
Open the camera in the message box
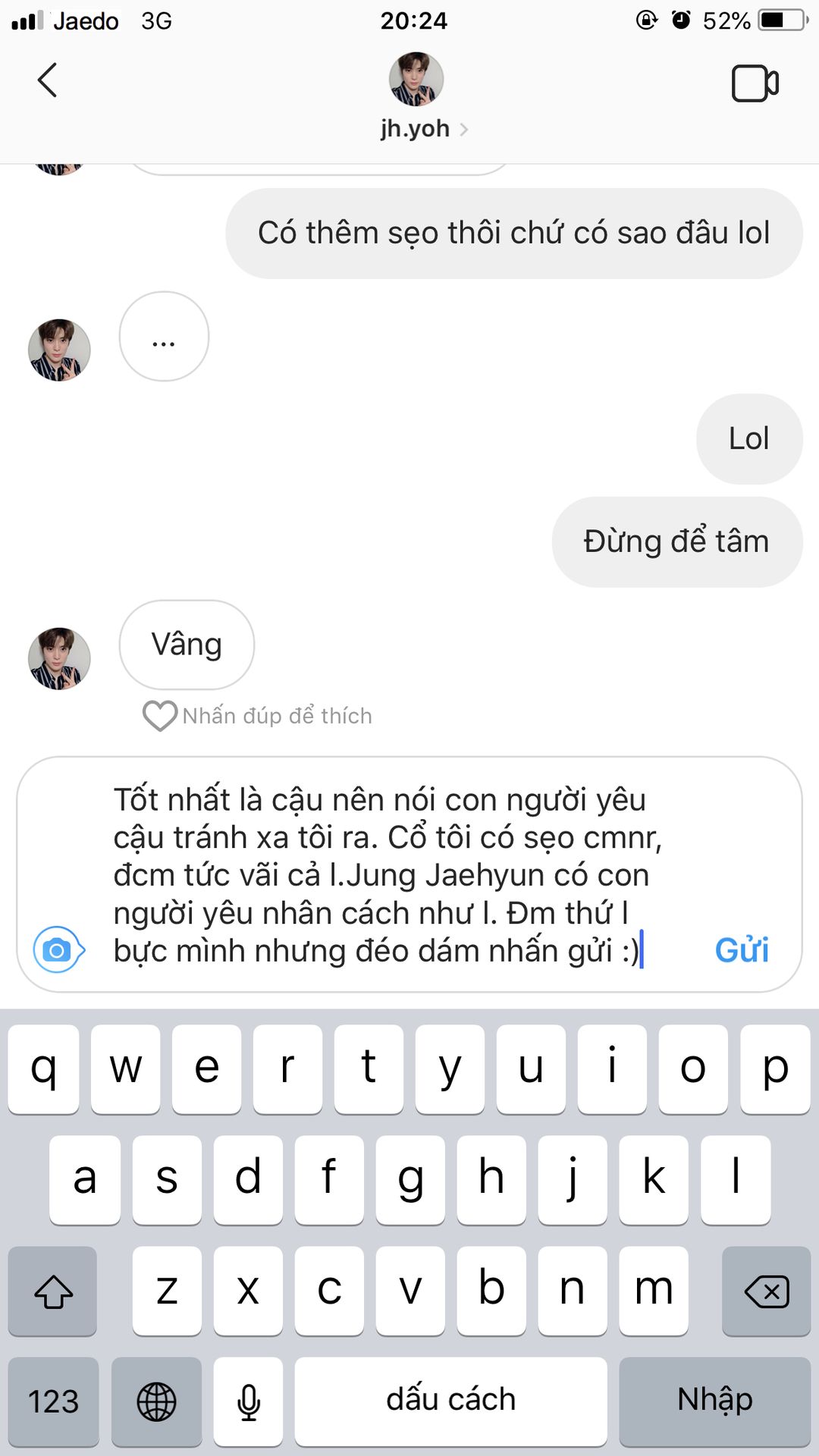pyautogui.click(x=58, y=949)
